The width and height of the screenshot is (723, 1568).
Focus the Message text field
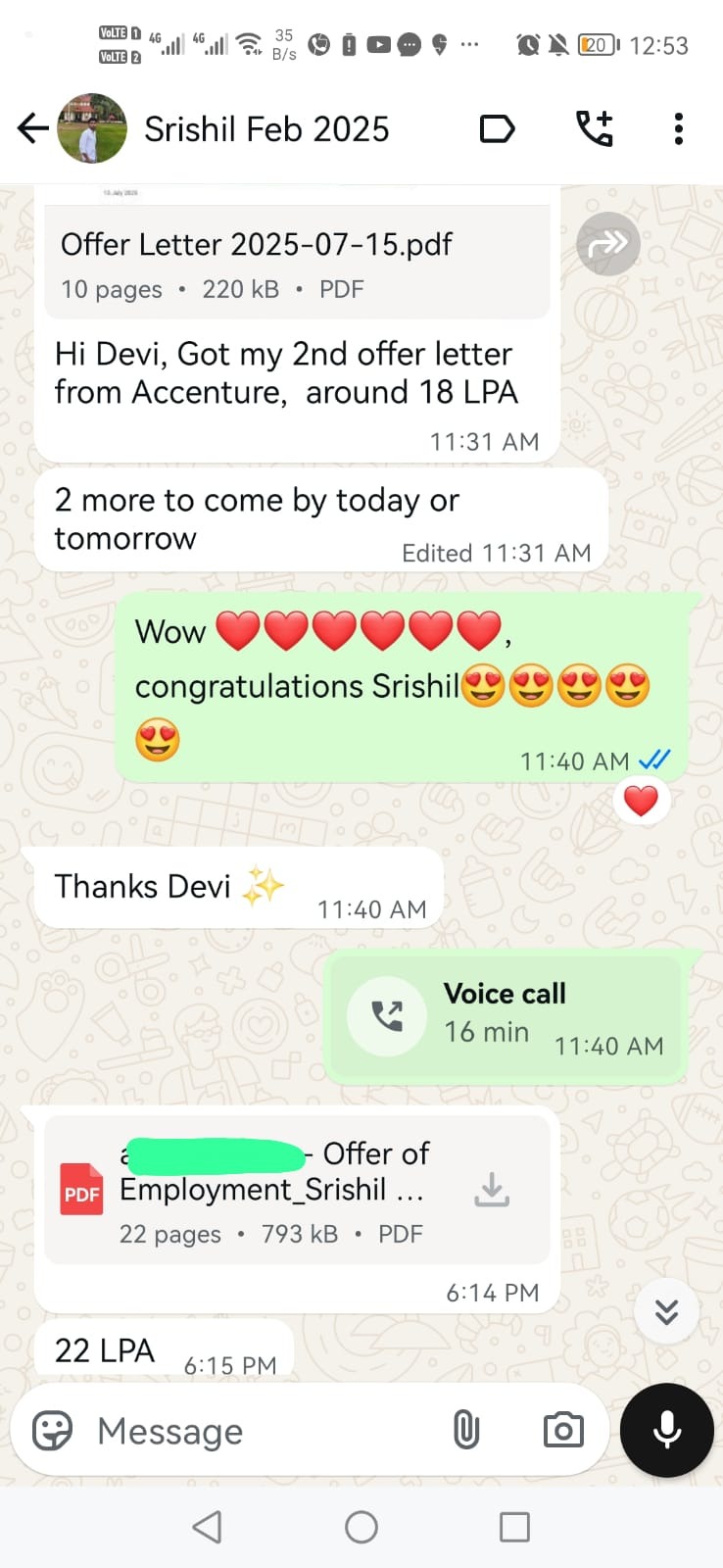(255, 1431)
